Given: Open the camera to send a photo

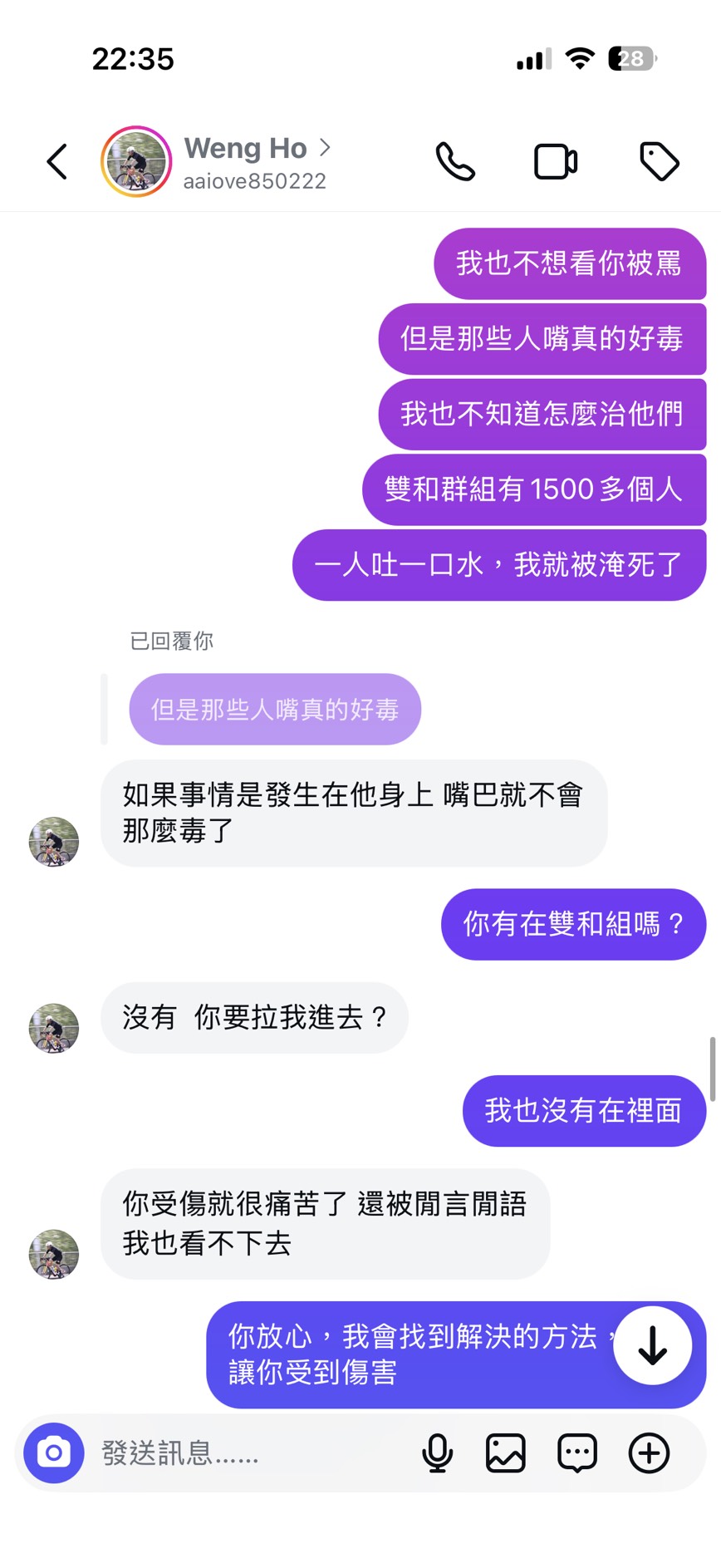Looking at the screenshot, I should (x=53, y=1453).
